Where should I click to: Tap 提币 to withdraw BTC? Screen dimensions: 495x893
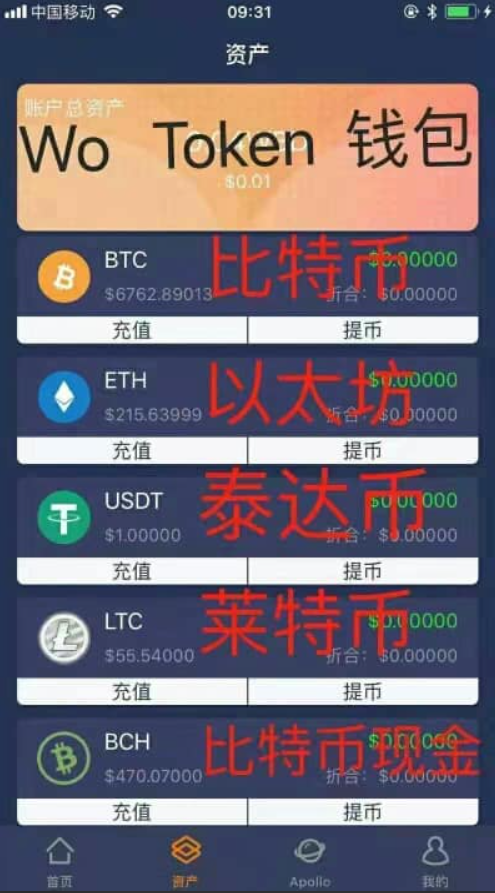click(x=363, y=330)
